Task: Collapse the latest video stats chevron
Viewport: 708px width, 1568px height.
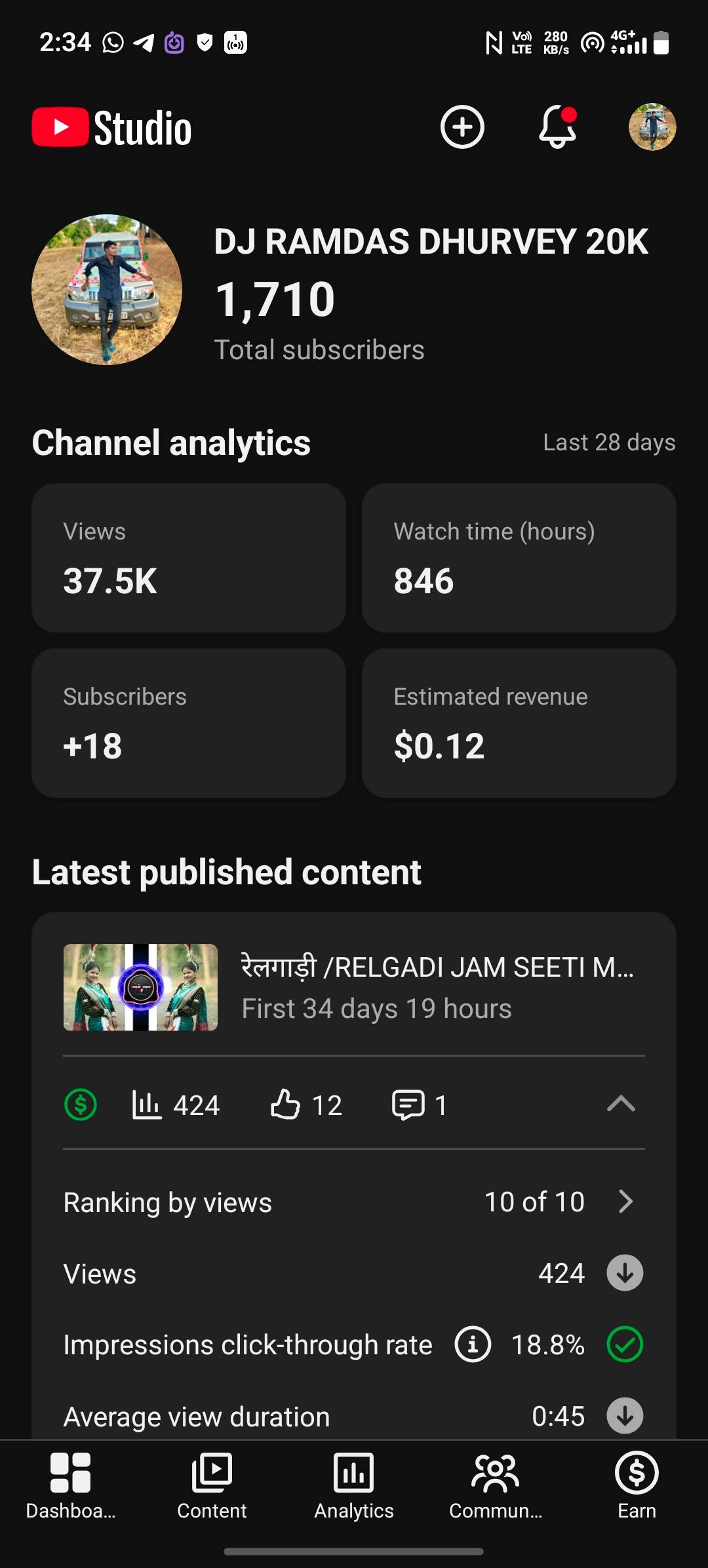Action: [x=621, y=1105]
